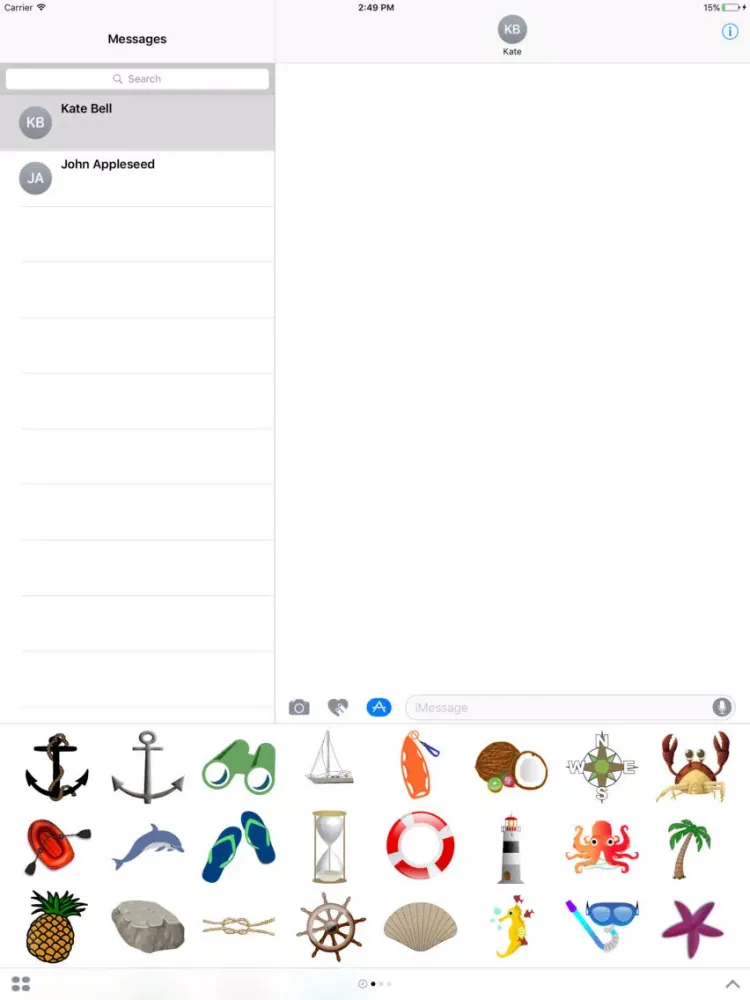Focus the iMessage text field
Image resolution: width=750 pixels, height=1000 pixels.
tap(558, 708)
